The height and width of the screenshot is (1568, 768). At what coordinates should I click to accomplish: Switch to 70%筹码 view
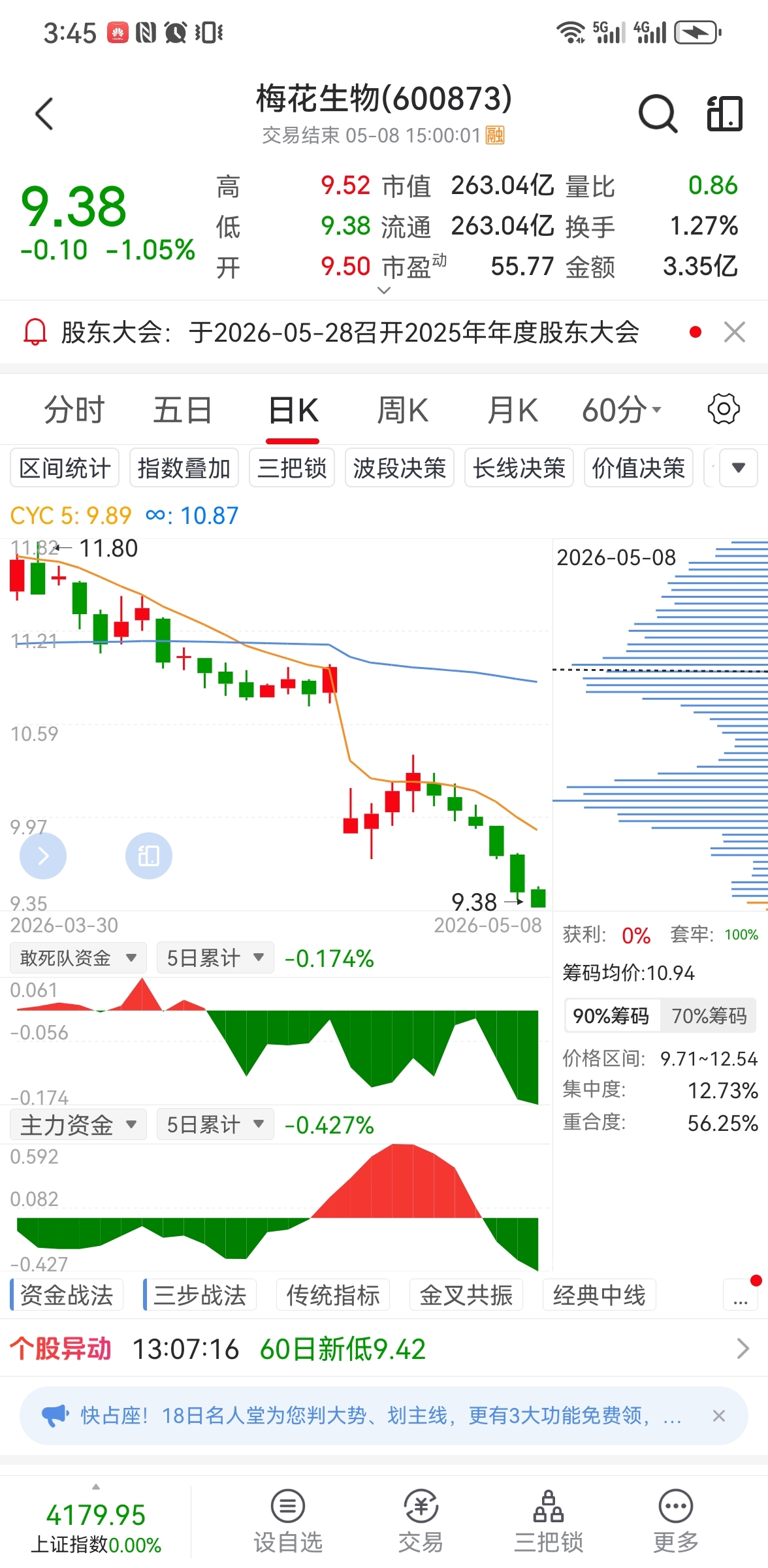coord(709,1015)
